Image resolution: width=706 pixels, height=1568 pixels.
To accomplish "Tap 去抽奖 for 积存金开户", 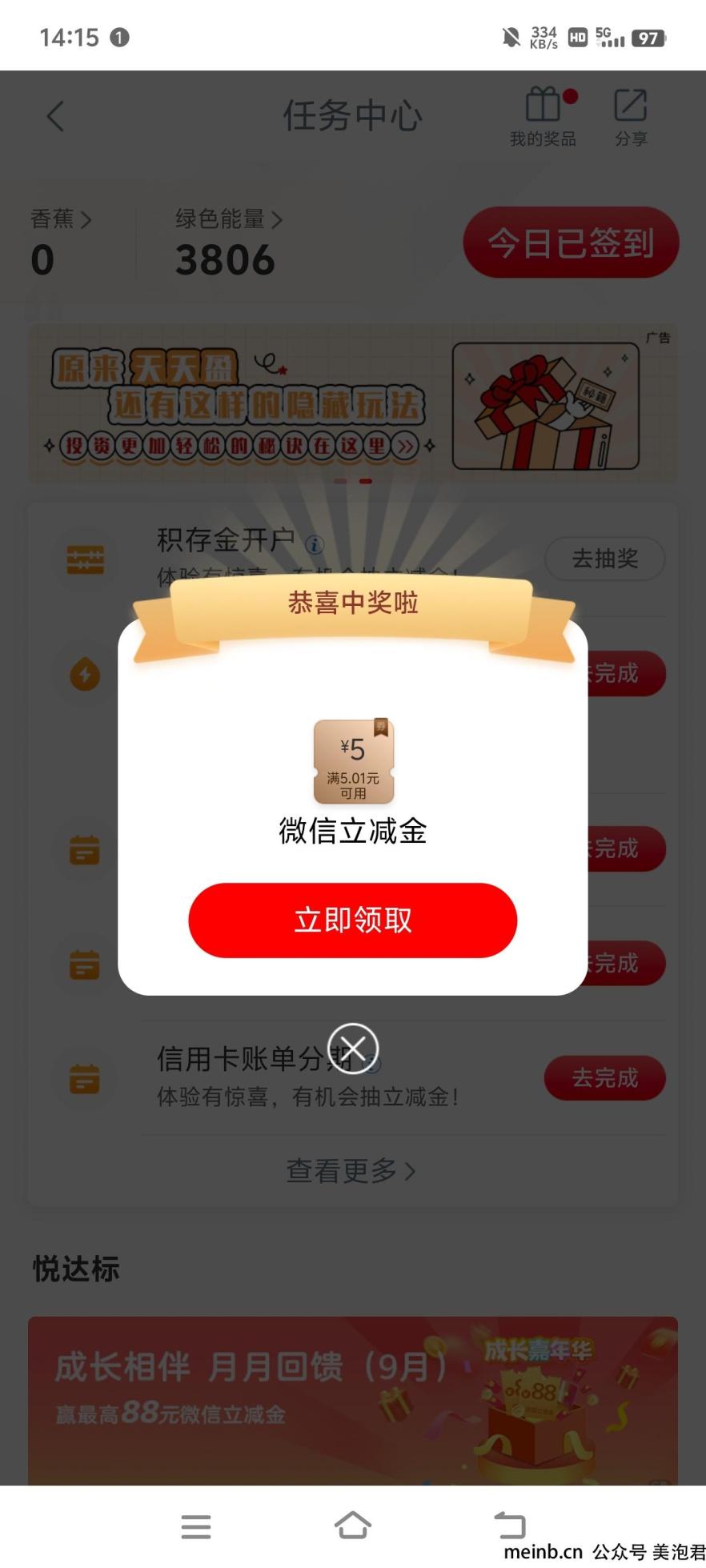I will click(x=604, y=558).
